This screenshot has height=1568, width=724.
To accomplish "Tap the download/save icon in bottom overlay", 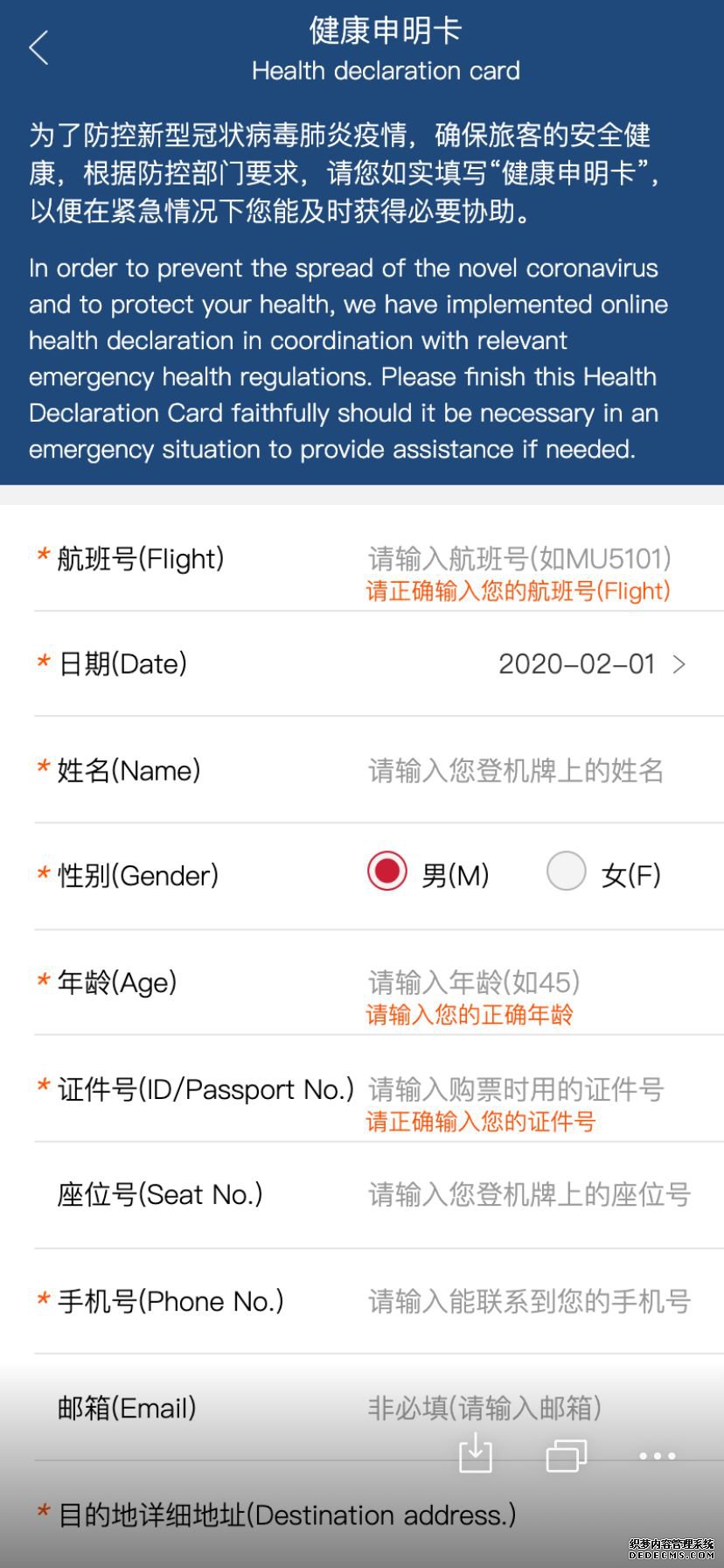I will [x=476, y=1452].
